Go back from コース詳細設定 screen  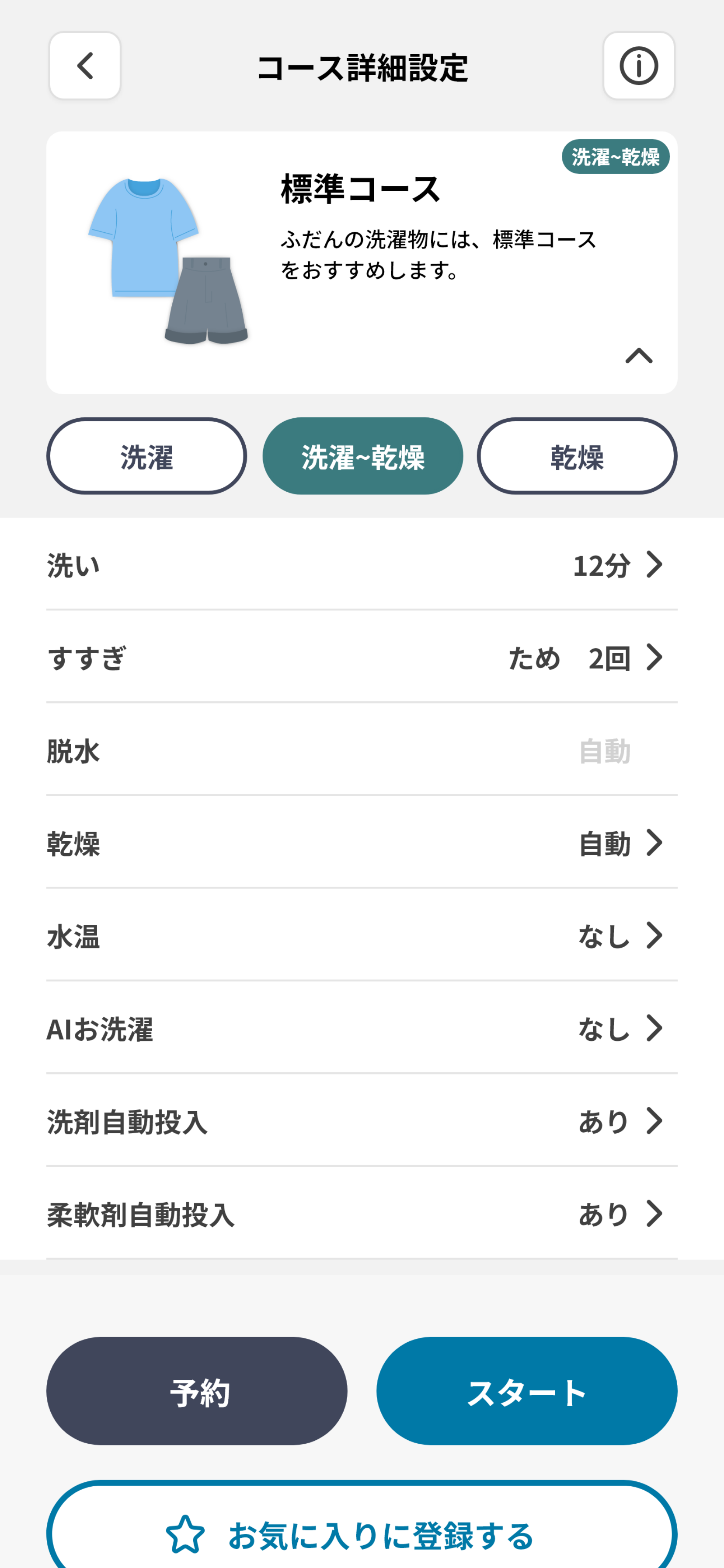pyautogui.click(x=84, y=66)
